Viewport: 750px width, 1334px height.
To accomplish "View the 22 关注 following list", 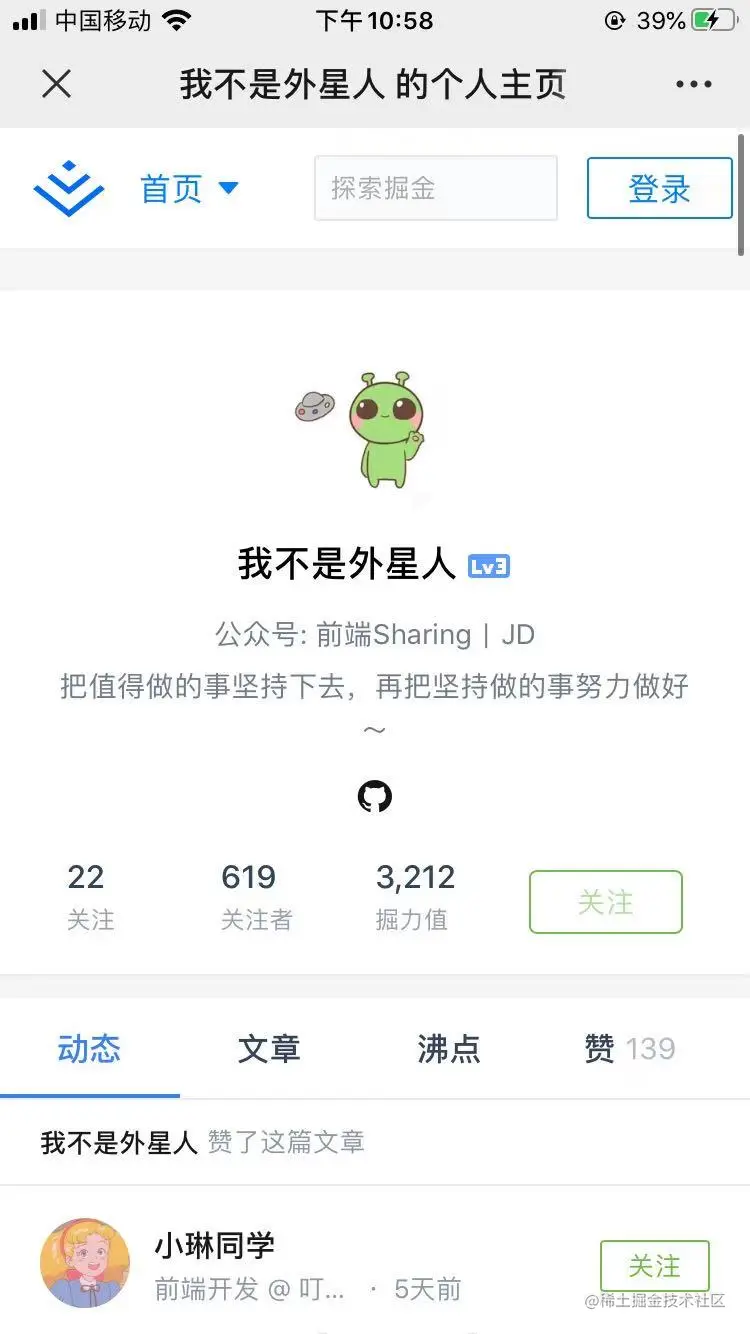I will pyautogui.click(x=89, y=896).
